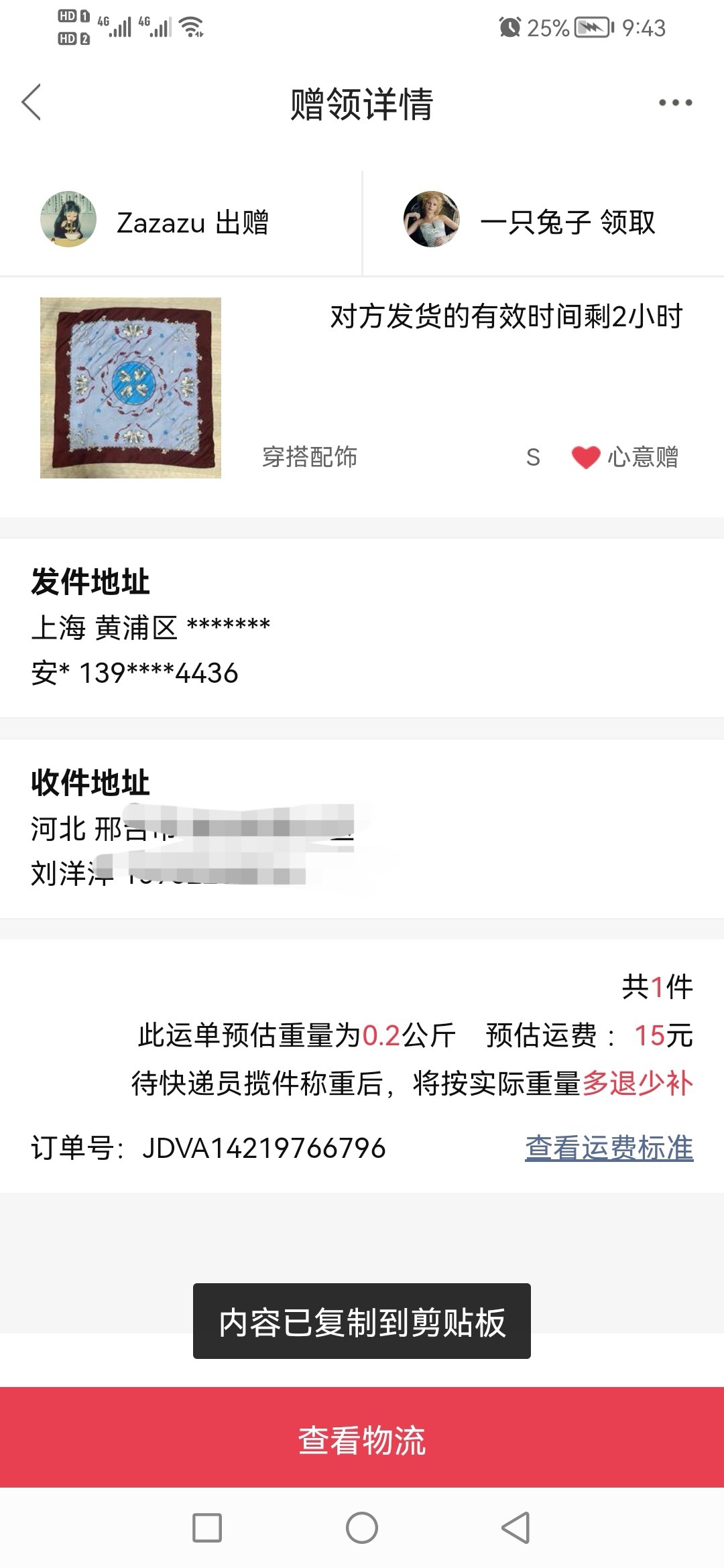
Task: Open the three-dot overflow menu
Action: [674, 103]
